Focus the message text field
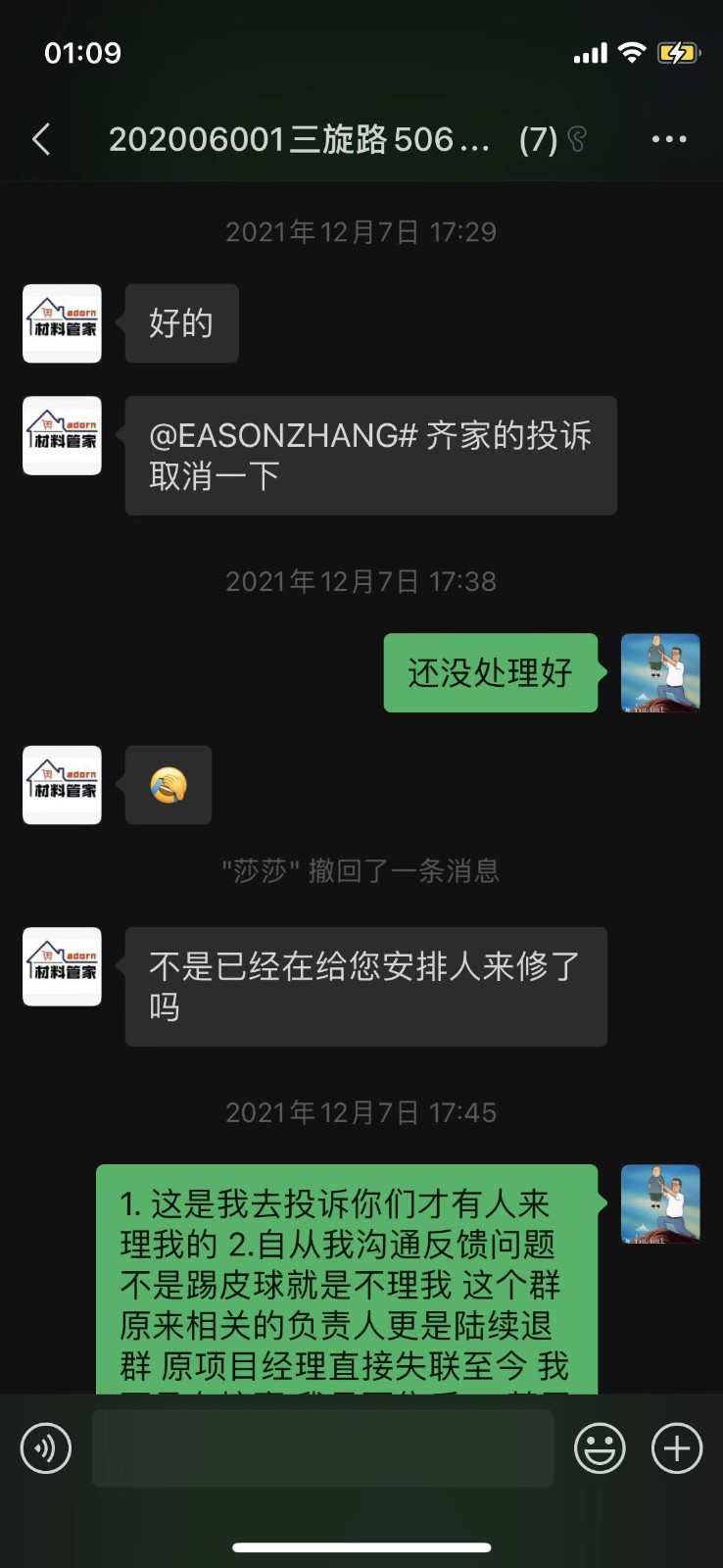The width and height of the screenshot is (723, 1568). click(x=322, y=1448)
